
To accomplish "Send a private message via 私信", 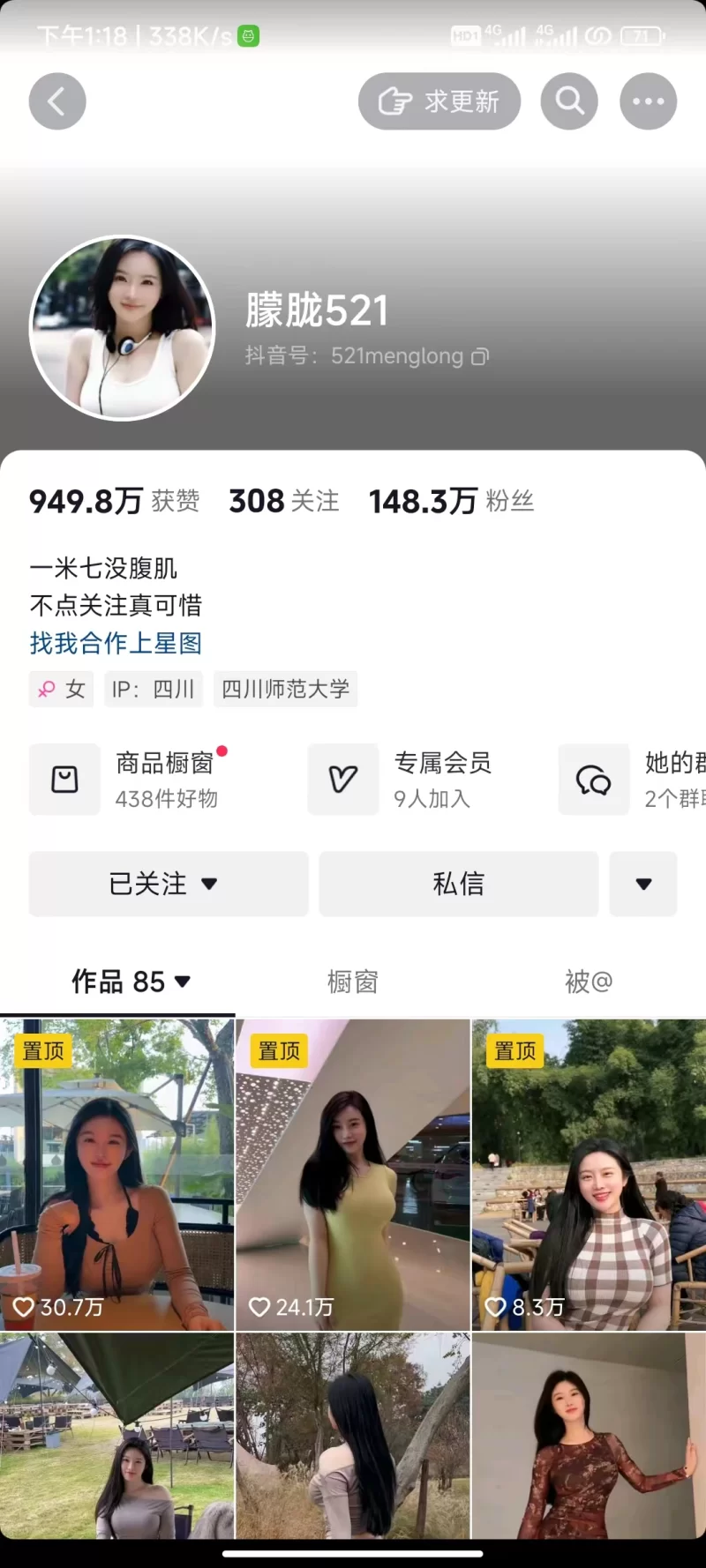I will pyautogui.click(x=458, y=884).
